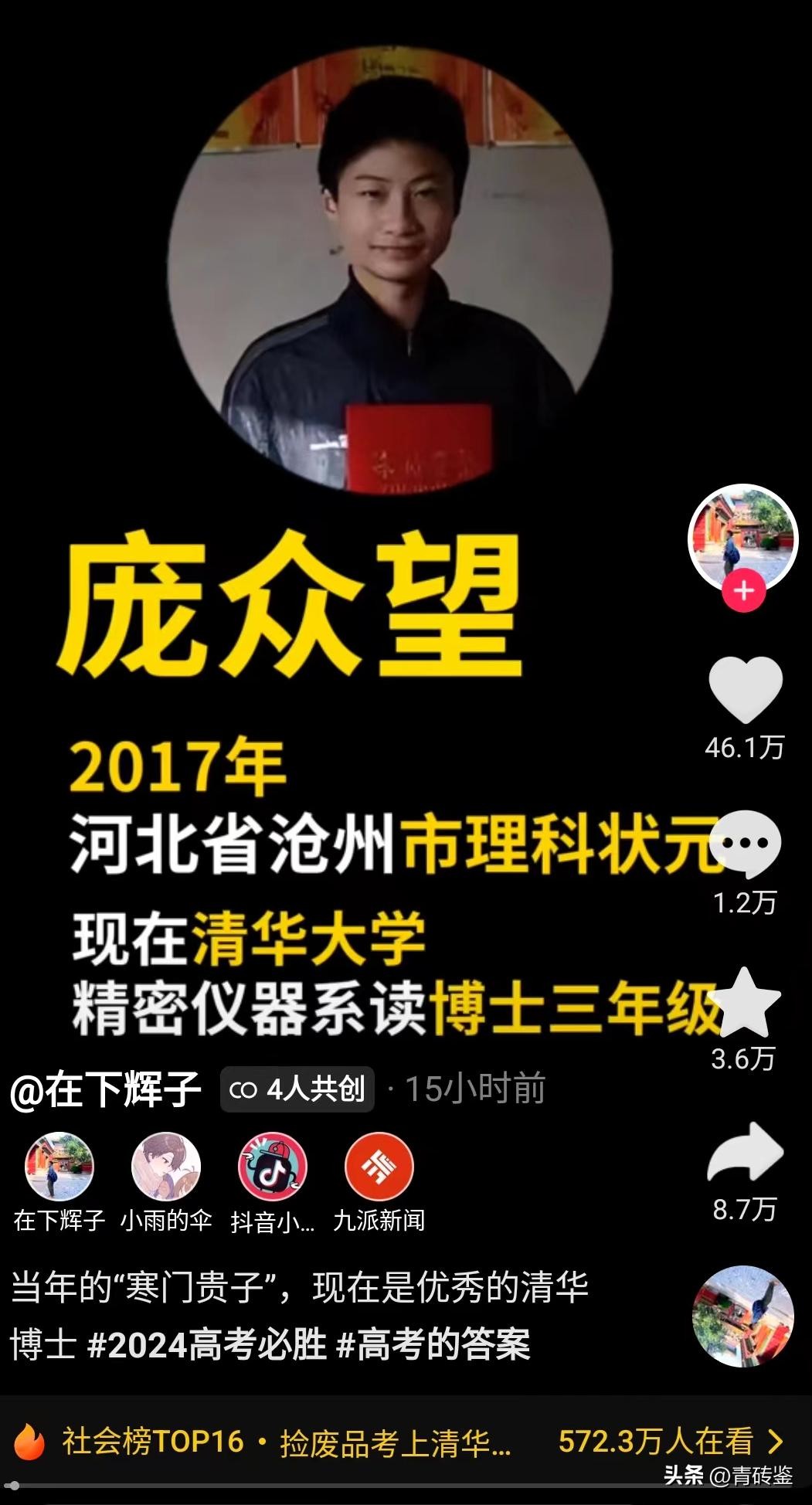Open the spinning music disc

[x=743, y=1316]
